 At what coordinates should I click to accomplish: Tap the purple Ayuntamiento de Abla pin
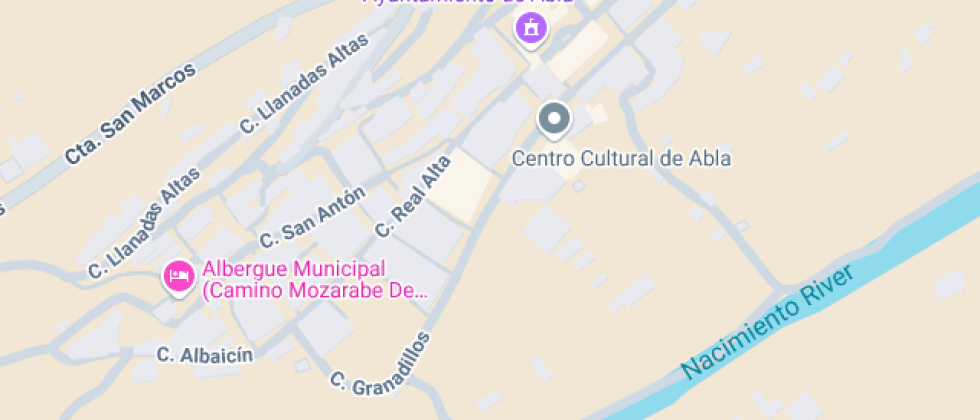531,29
